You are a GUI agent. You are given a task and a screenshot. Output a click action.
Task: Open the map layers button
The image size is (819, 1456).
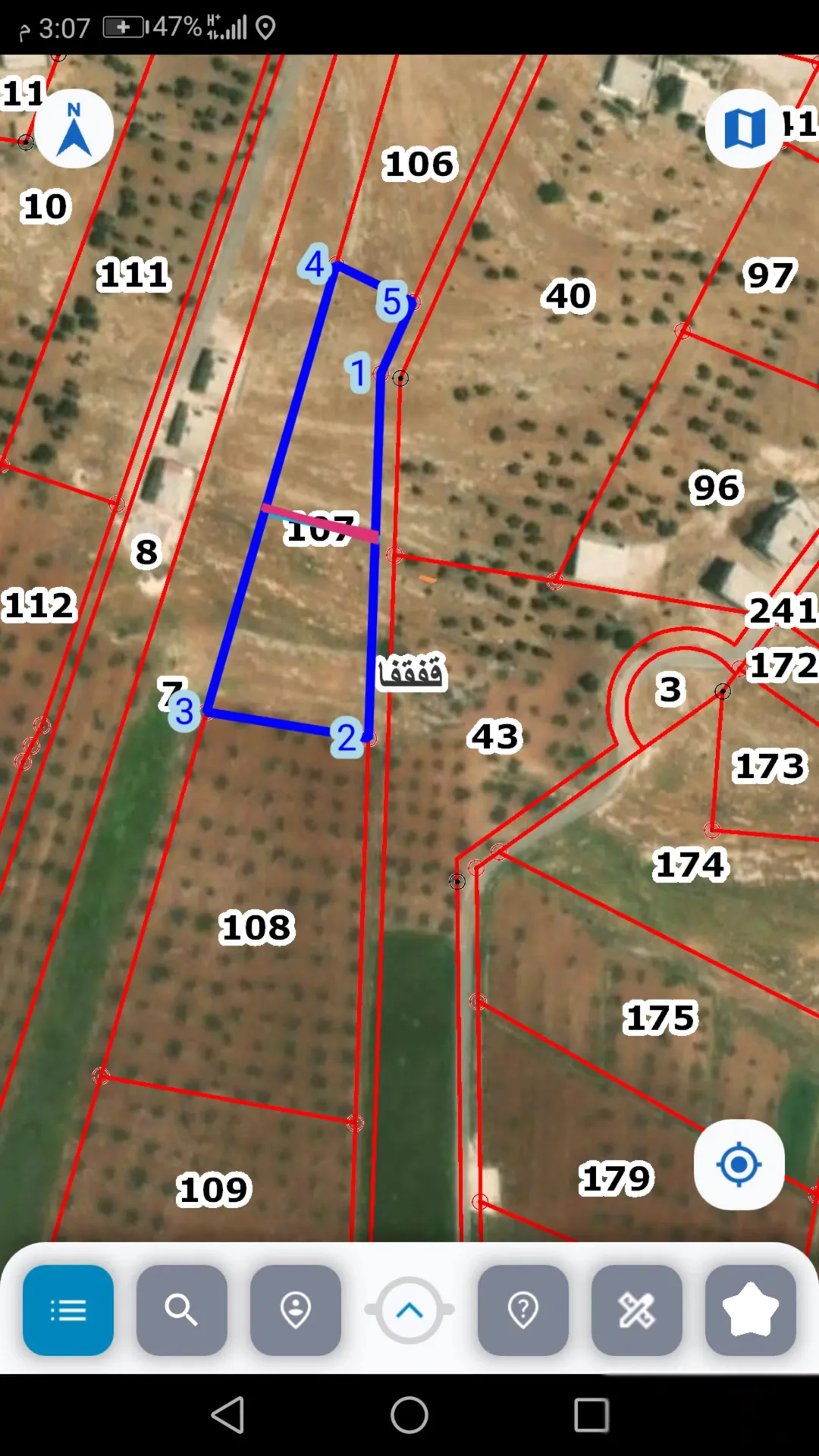[x=744, y=128]
